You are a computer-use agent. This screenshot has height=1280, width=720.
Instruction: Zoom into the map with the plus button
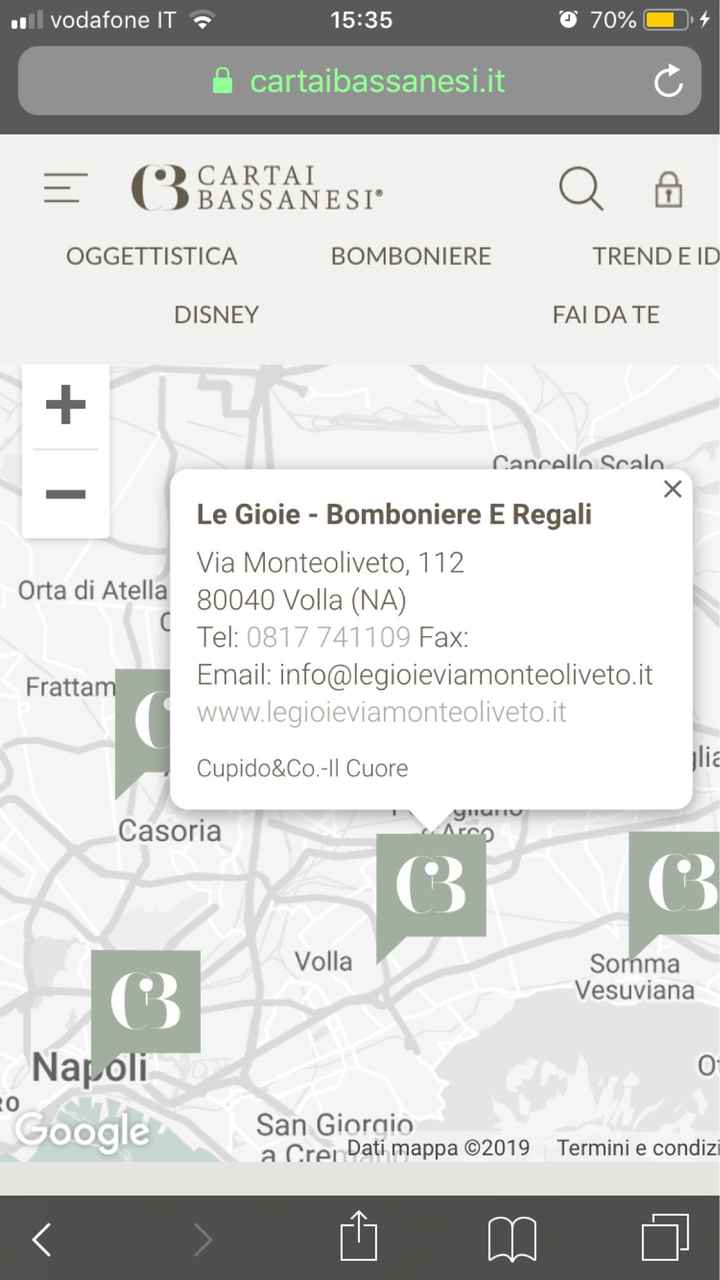coord(64,404)
